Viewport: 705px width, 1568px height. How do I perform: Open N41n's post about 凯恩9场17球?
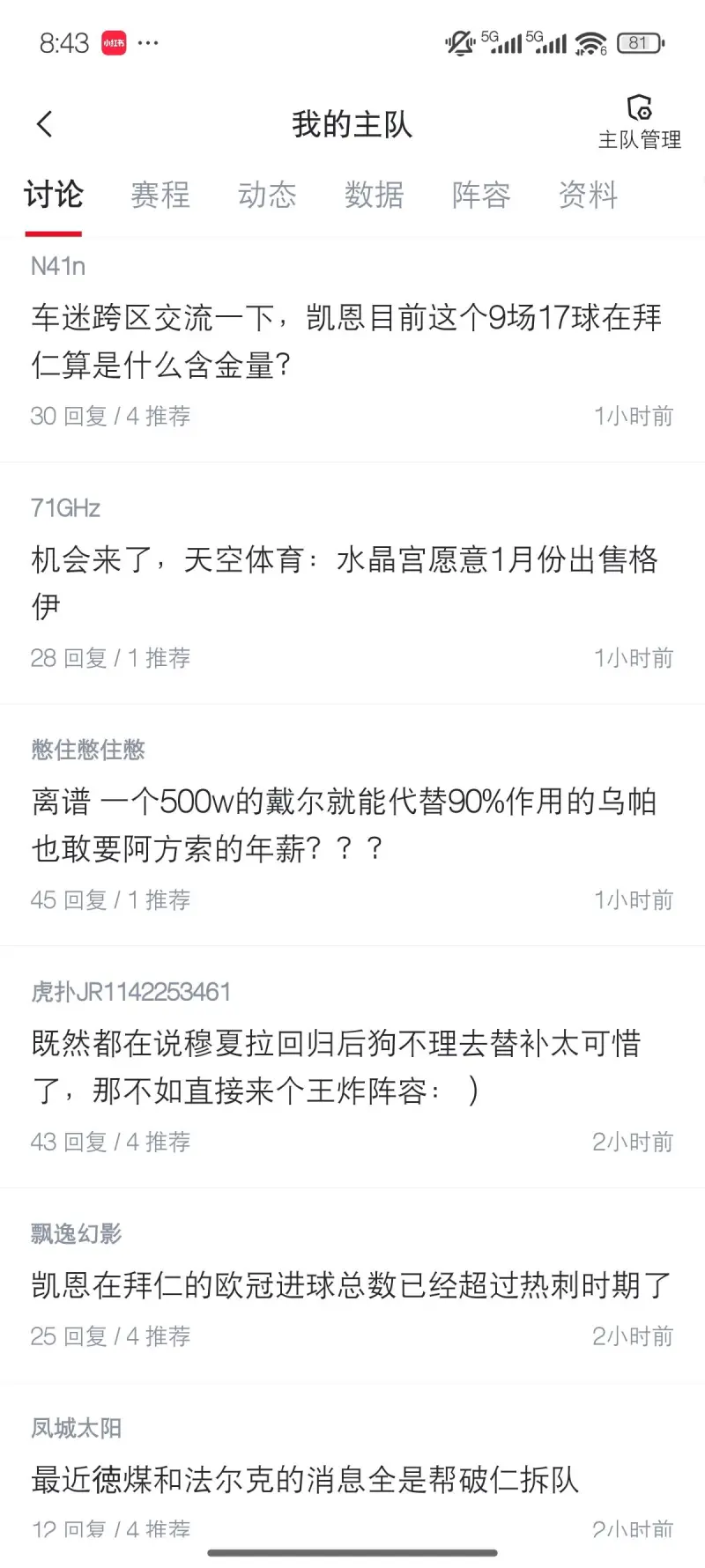click(x=345, y=341)
